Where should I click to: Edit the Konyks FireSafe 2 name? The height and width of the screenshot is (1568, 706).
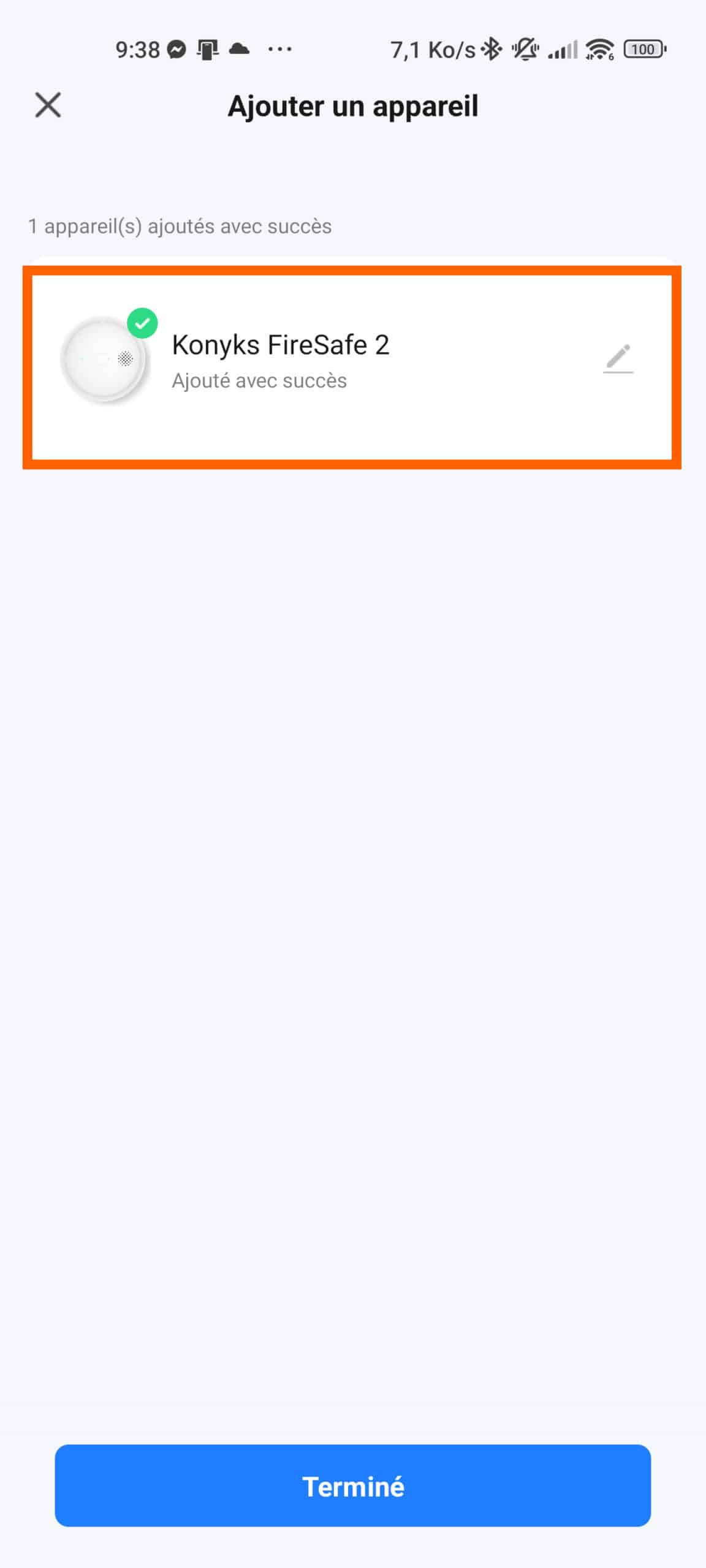pyautogui.click(x=618, y=359)
